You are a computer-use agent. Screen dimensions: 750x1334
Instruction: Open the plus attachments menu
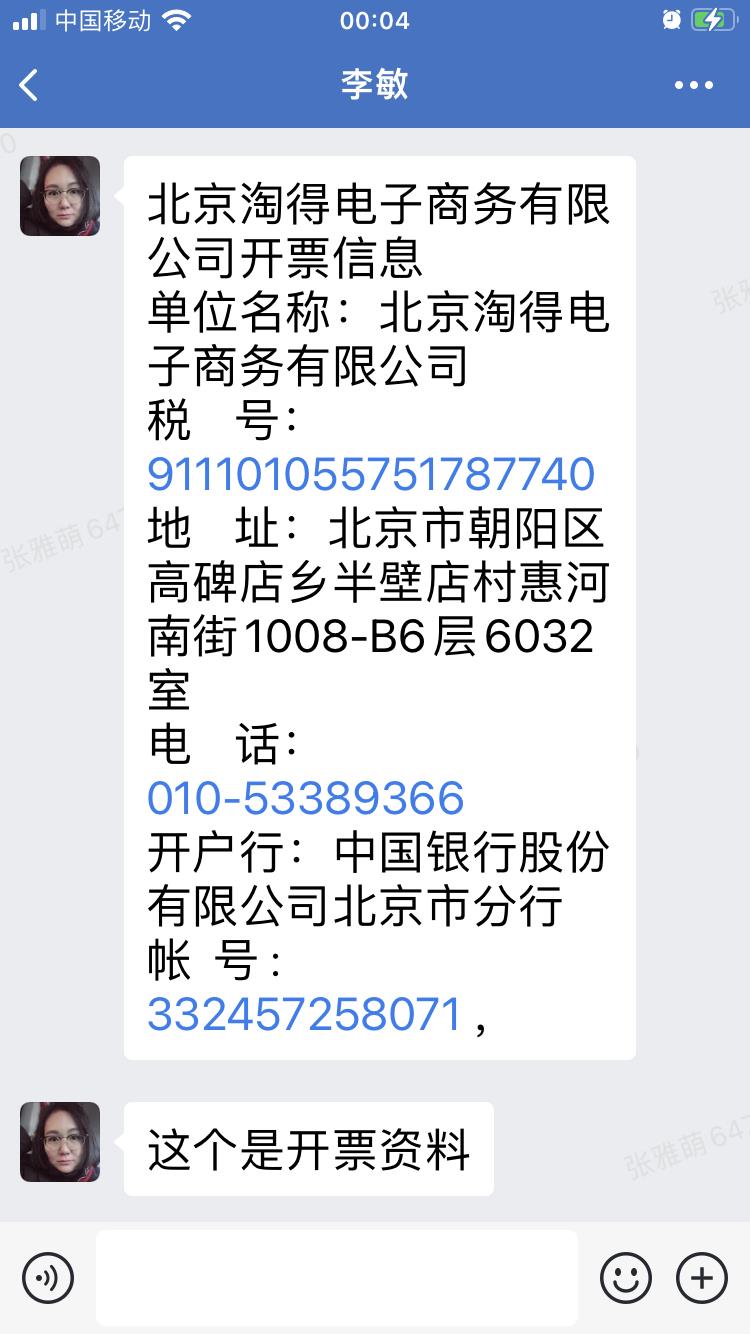(x=702, y=1277)
